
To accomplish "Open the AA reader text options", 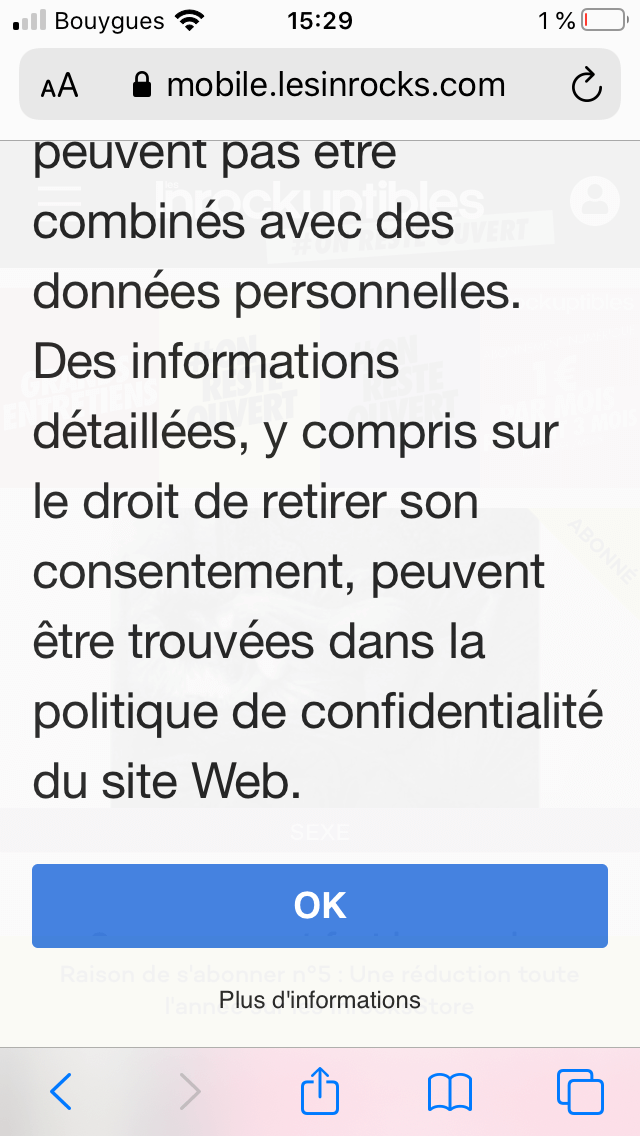I will coord(59,85).
